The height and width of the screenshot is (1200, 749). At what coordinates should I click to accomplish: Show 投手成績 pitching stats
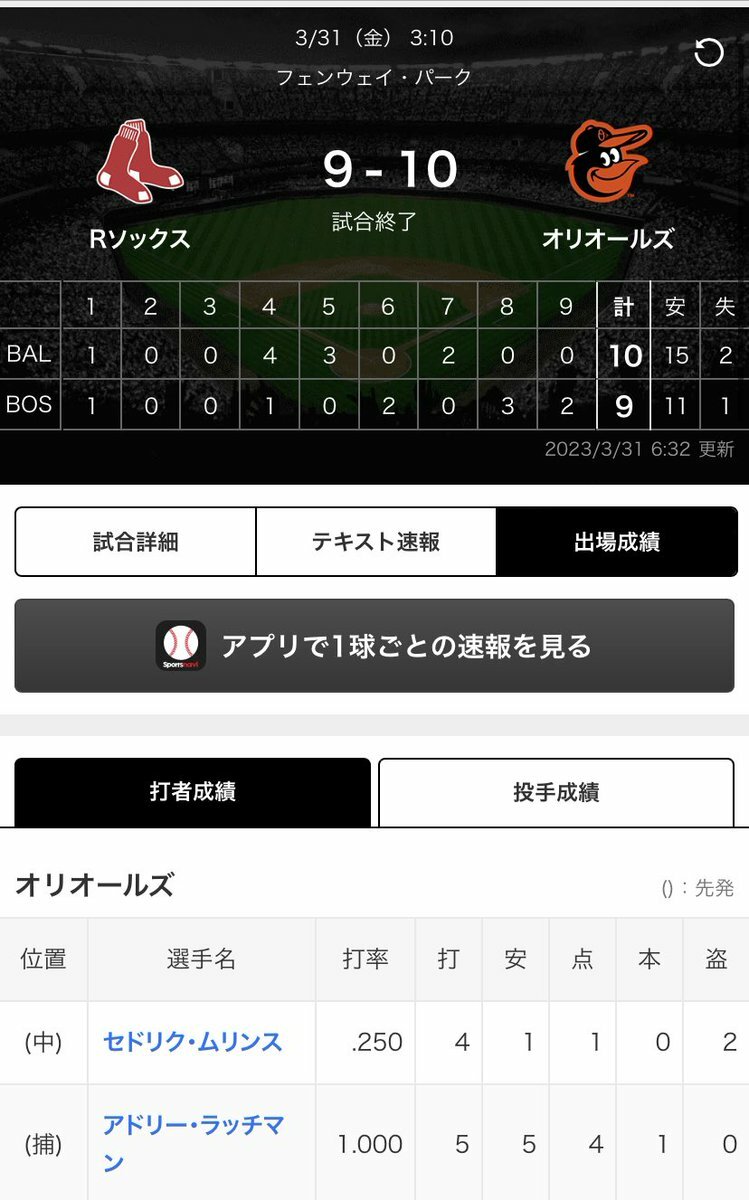[x=556, y=793]
